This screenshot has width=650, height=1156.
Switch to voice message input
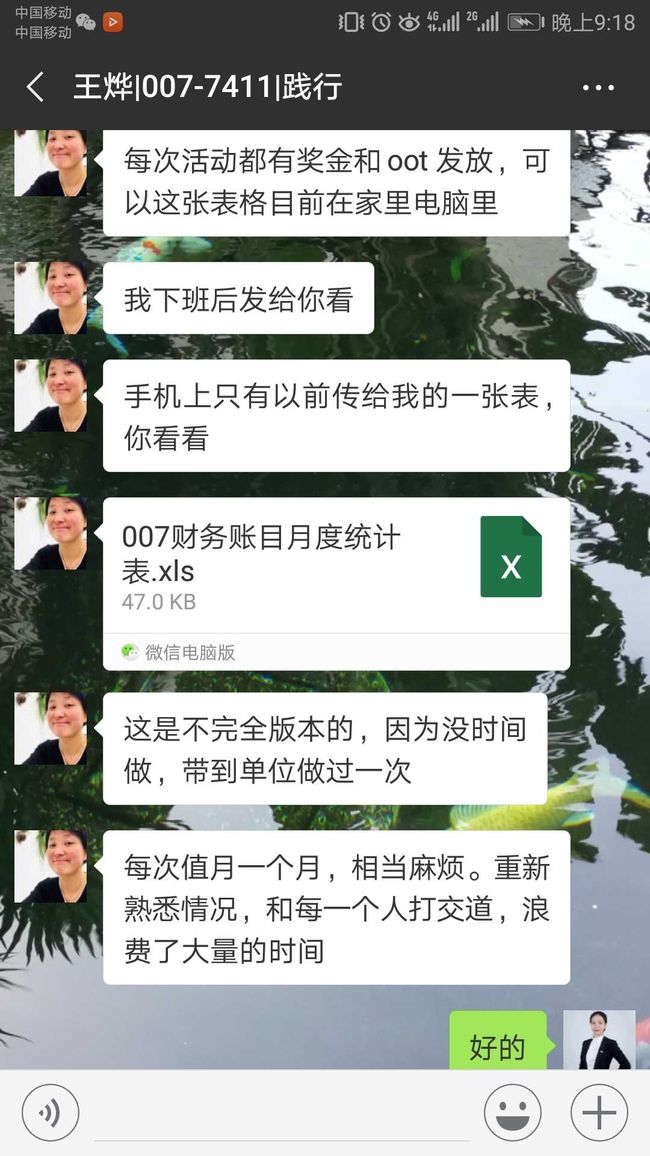50,1113
